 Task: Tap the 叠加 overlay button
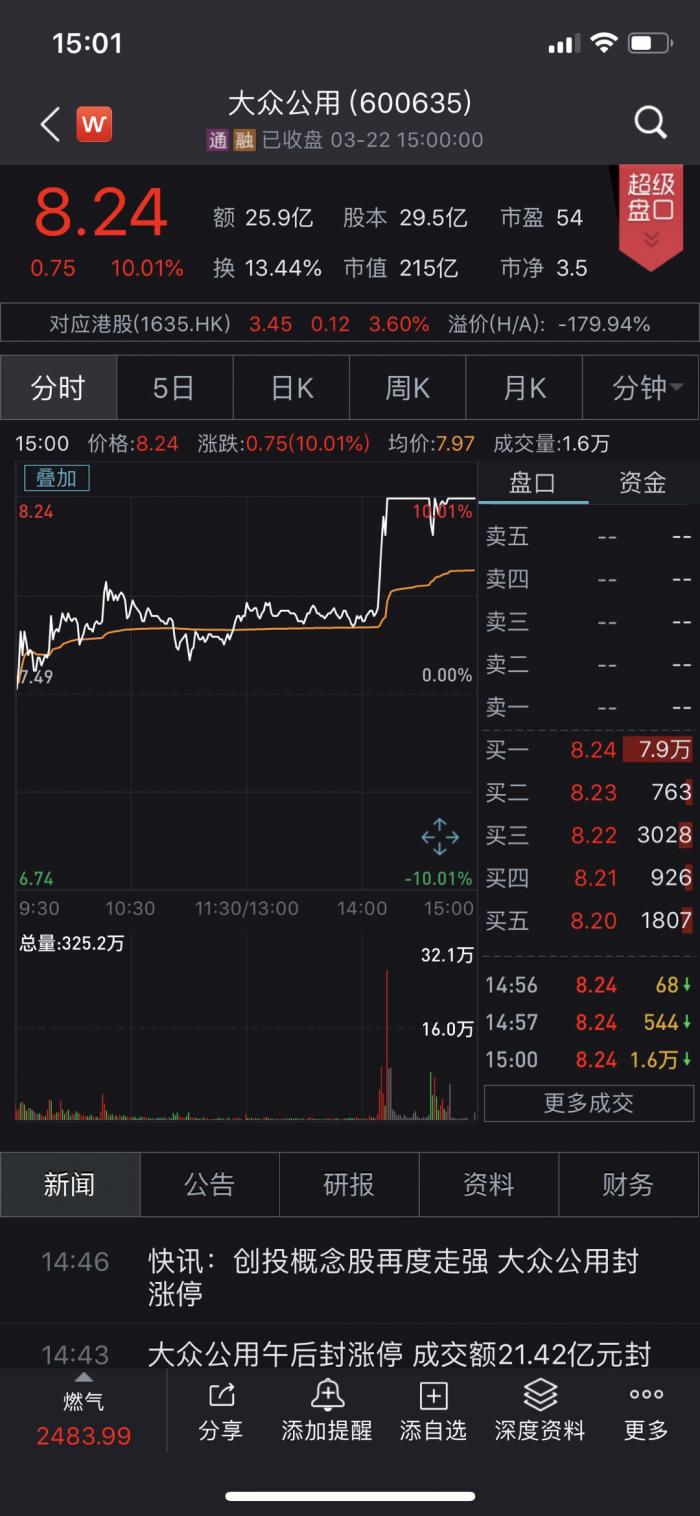tap(57, 478)
